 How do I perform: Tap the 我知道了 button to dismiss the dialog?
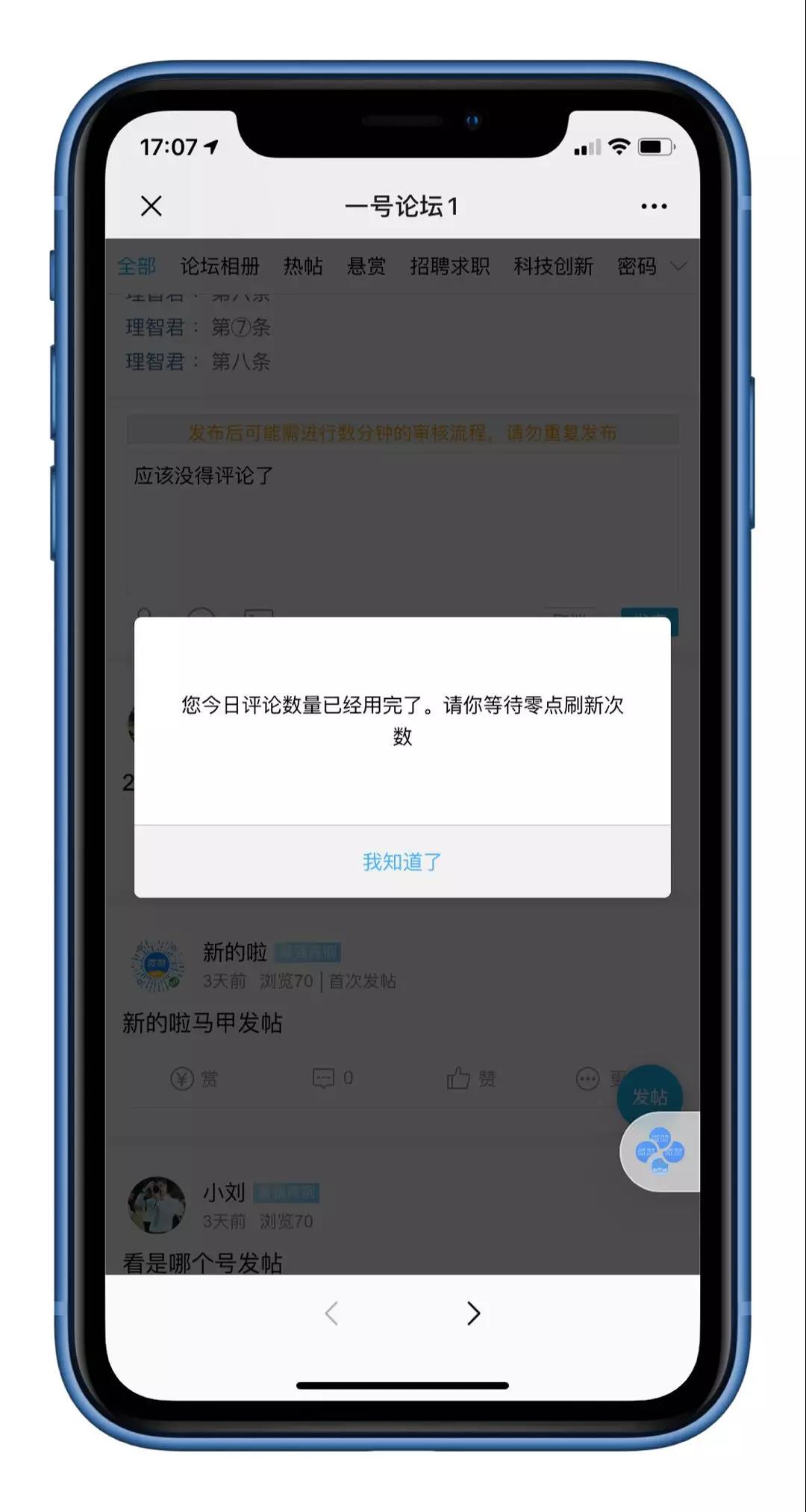[x=402, y=862]
